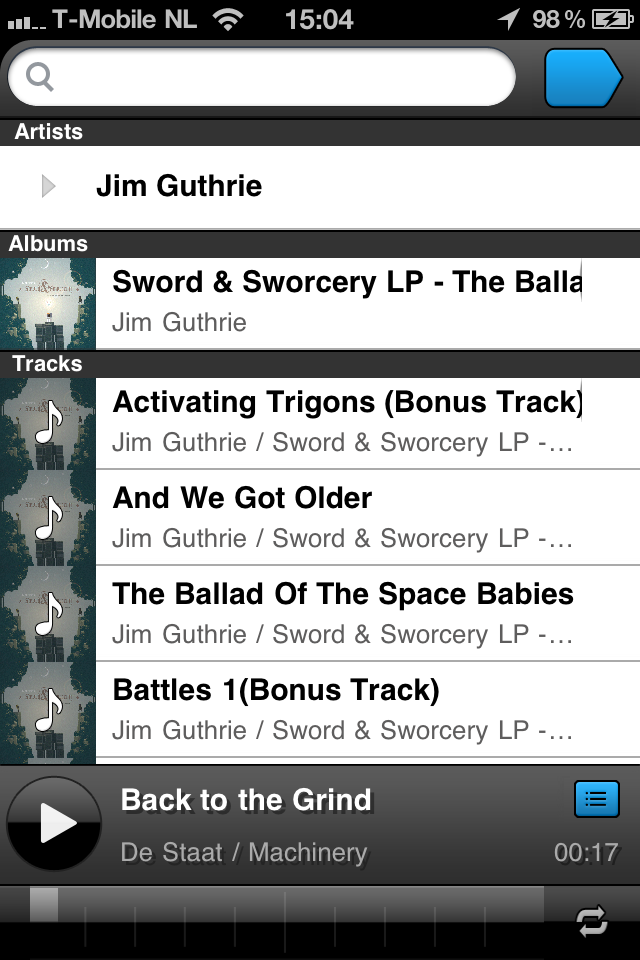Resume playback with the play button
The height and width of the screenshot is (960, 640).
coord(54,824)
